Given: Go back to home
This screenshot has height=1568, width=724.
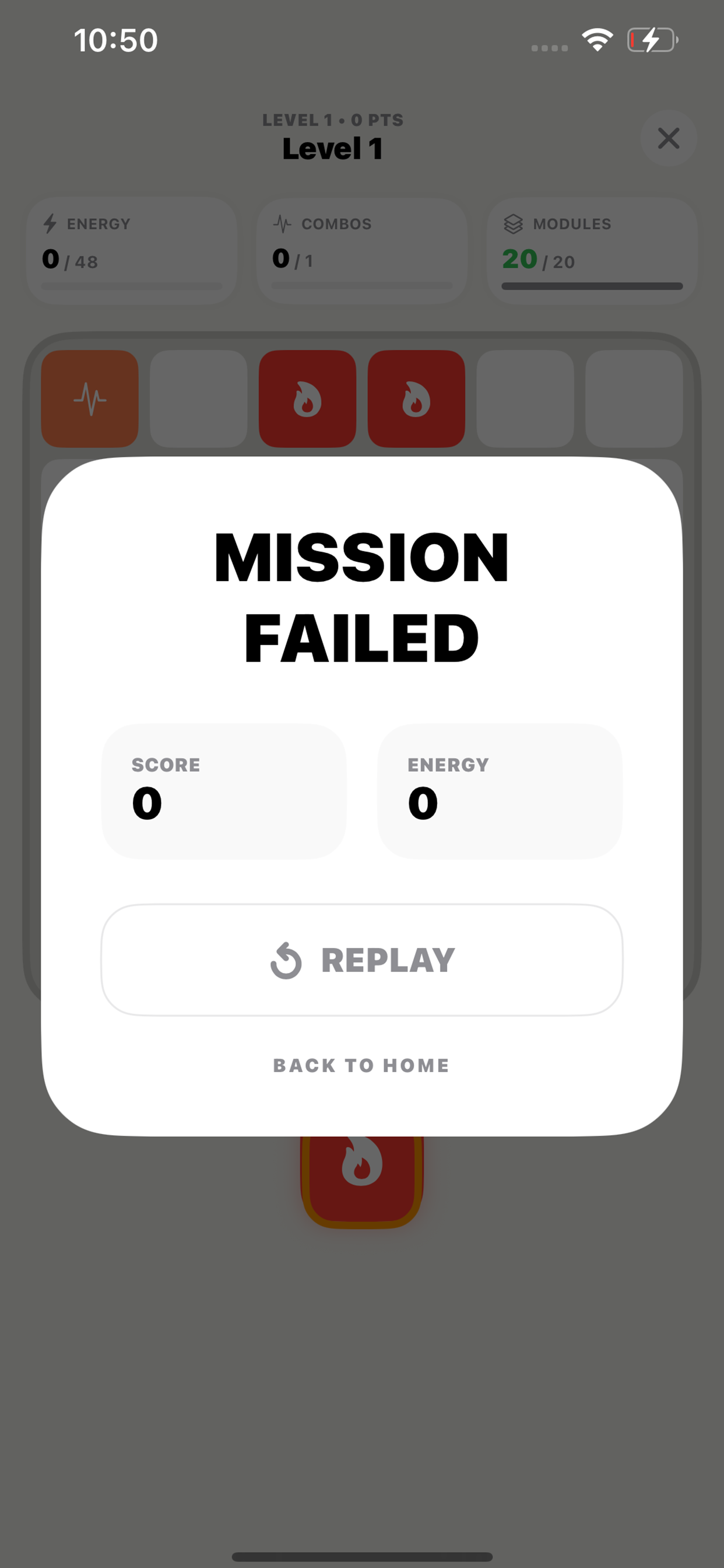Looking at the screenshot, I should [361, 1065].
